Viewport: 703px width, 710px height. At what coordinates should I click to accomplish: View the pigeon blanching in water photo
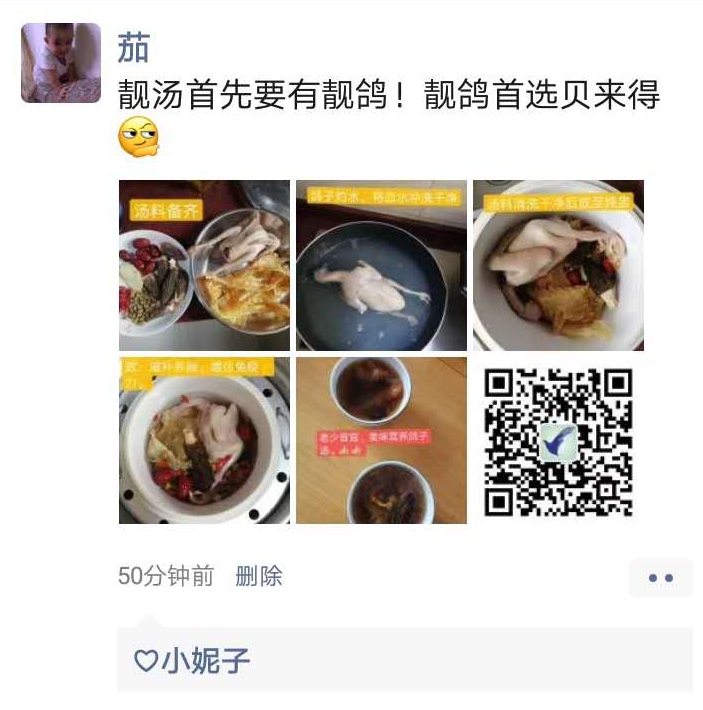pyautogui.click(x=381, y=265)
